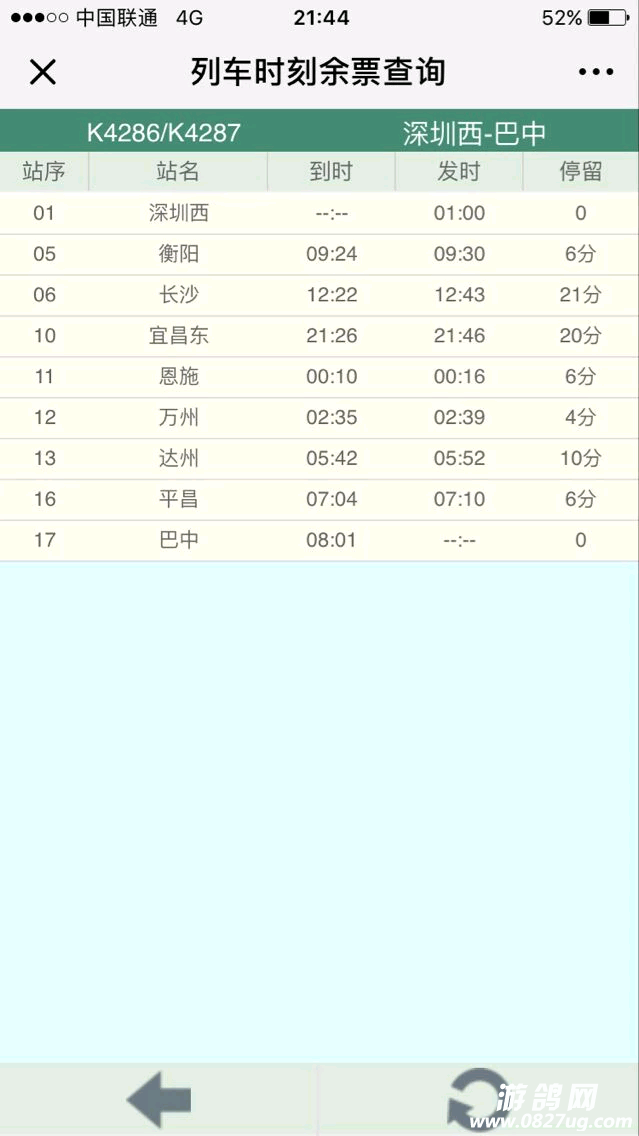Go back with the bottom arrow
Screen dimensions: 639x1136
click(x=158, y=1100)
